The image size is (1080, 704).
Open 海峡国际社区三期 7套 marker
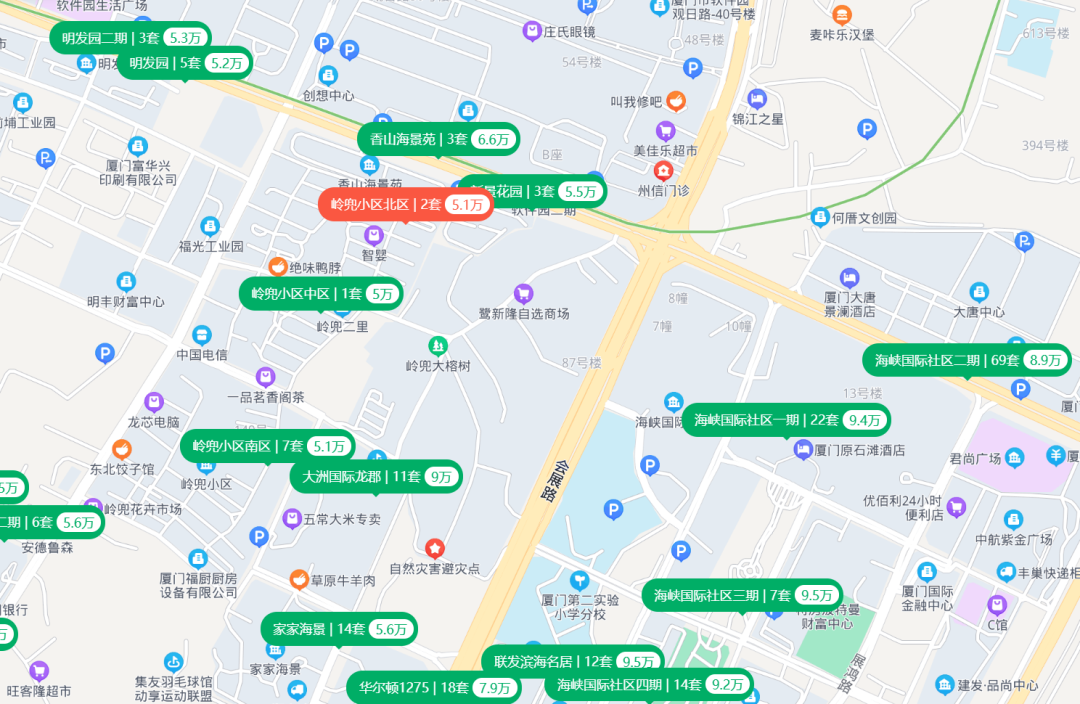[741, 595]
